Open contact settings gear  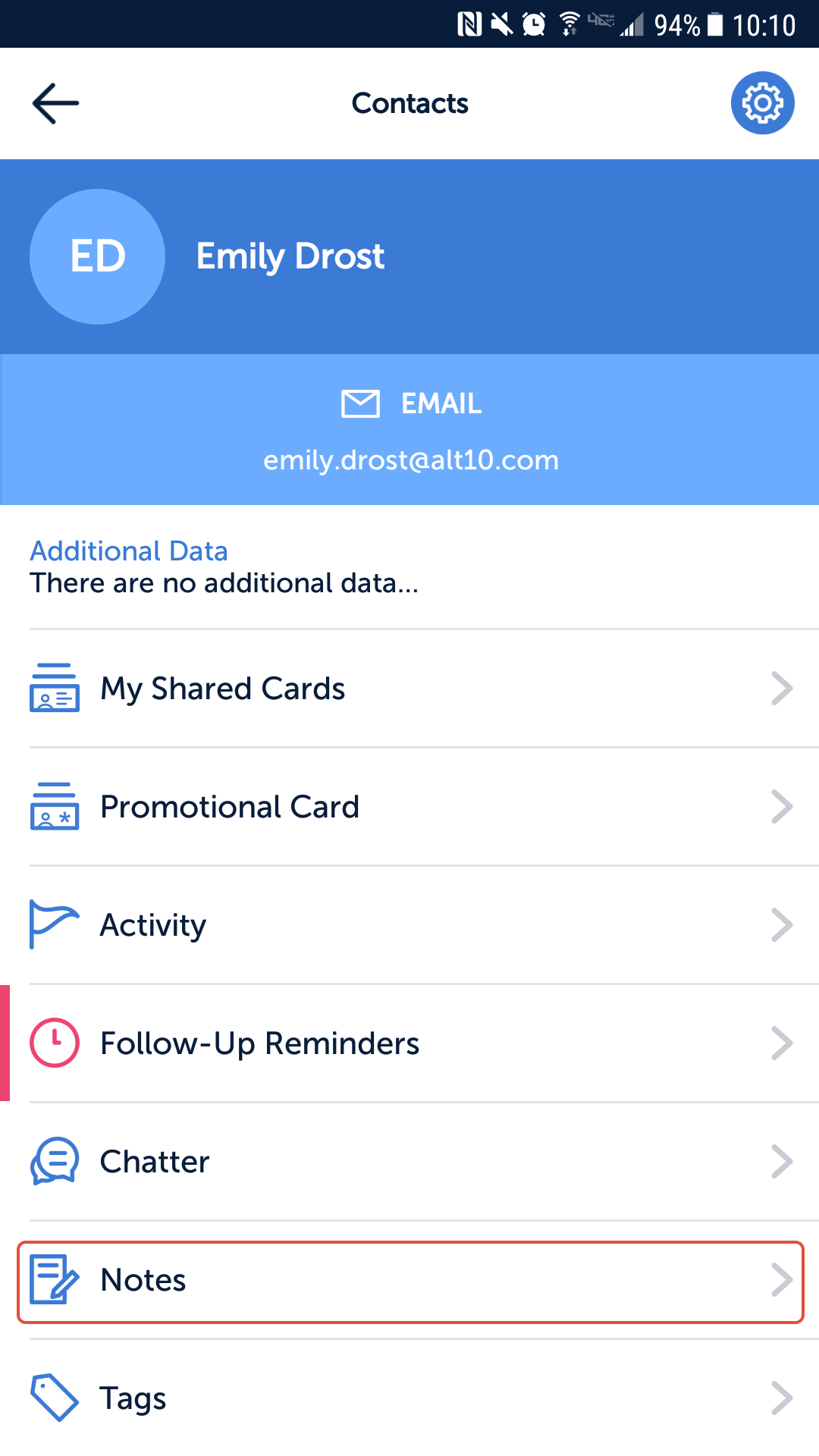(x=762, y=103)
